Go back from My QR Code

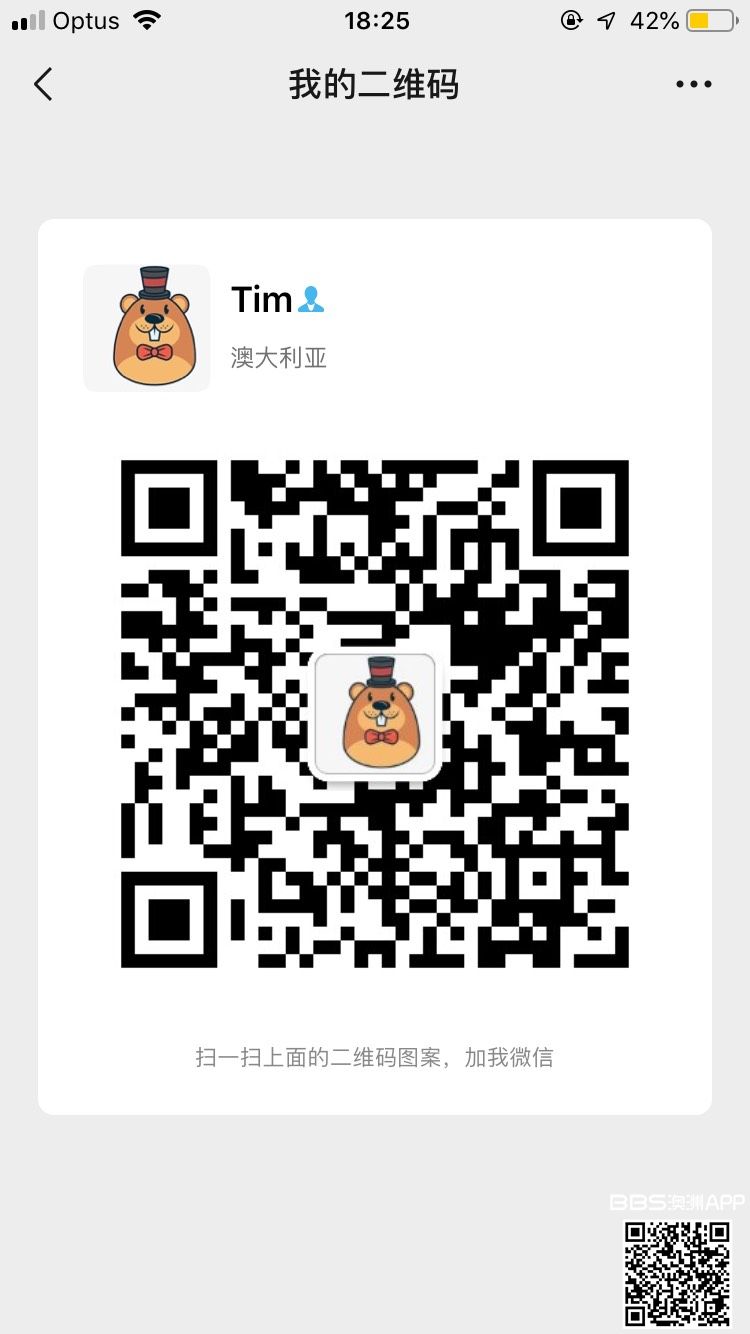point(43,85)
